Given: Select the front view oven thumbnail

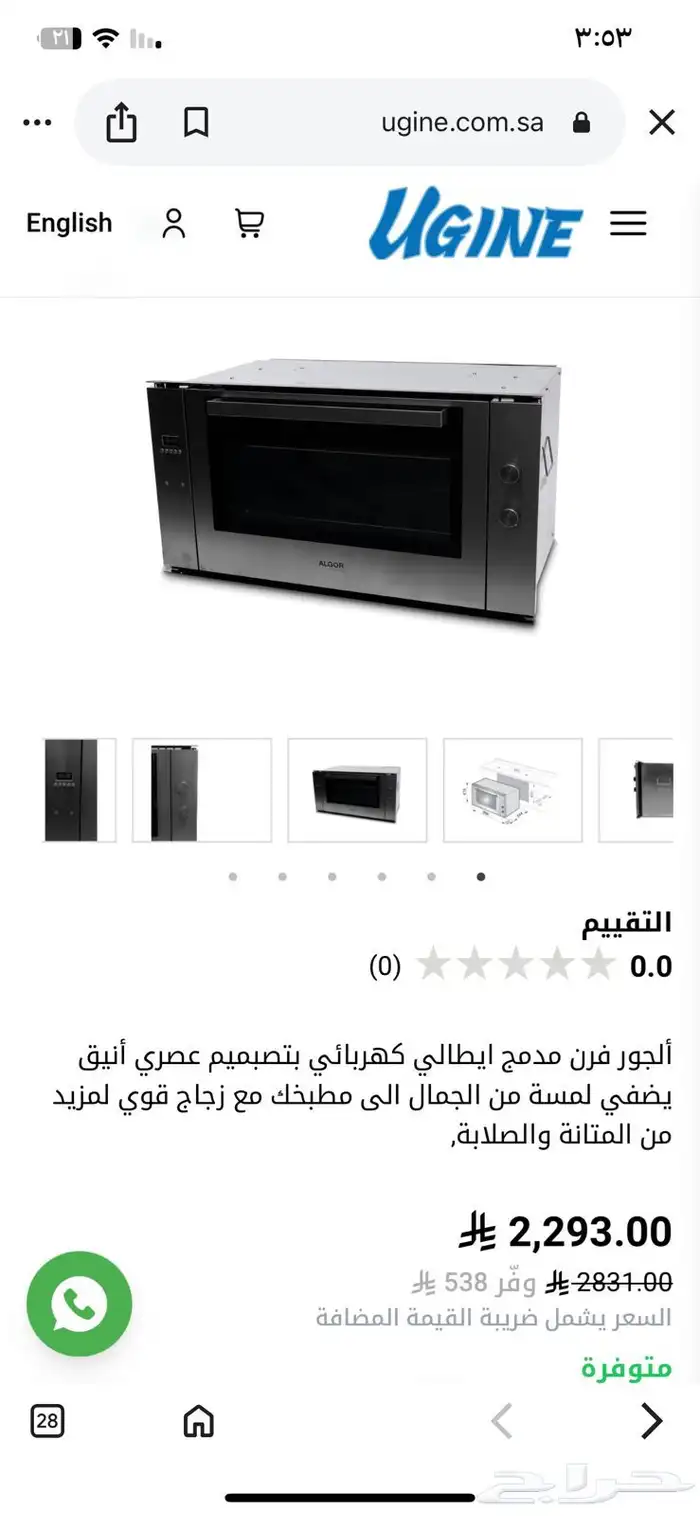Looking at the screenshot, I should tap(357, 790).
